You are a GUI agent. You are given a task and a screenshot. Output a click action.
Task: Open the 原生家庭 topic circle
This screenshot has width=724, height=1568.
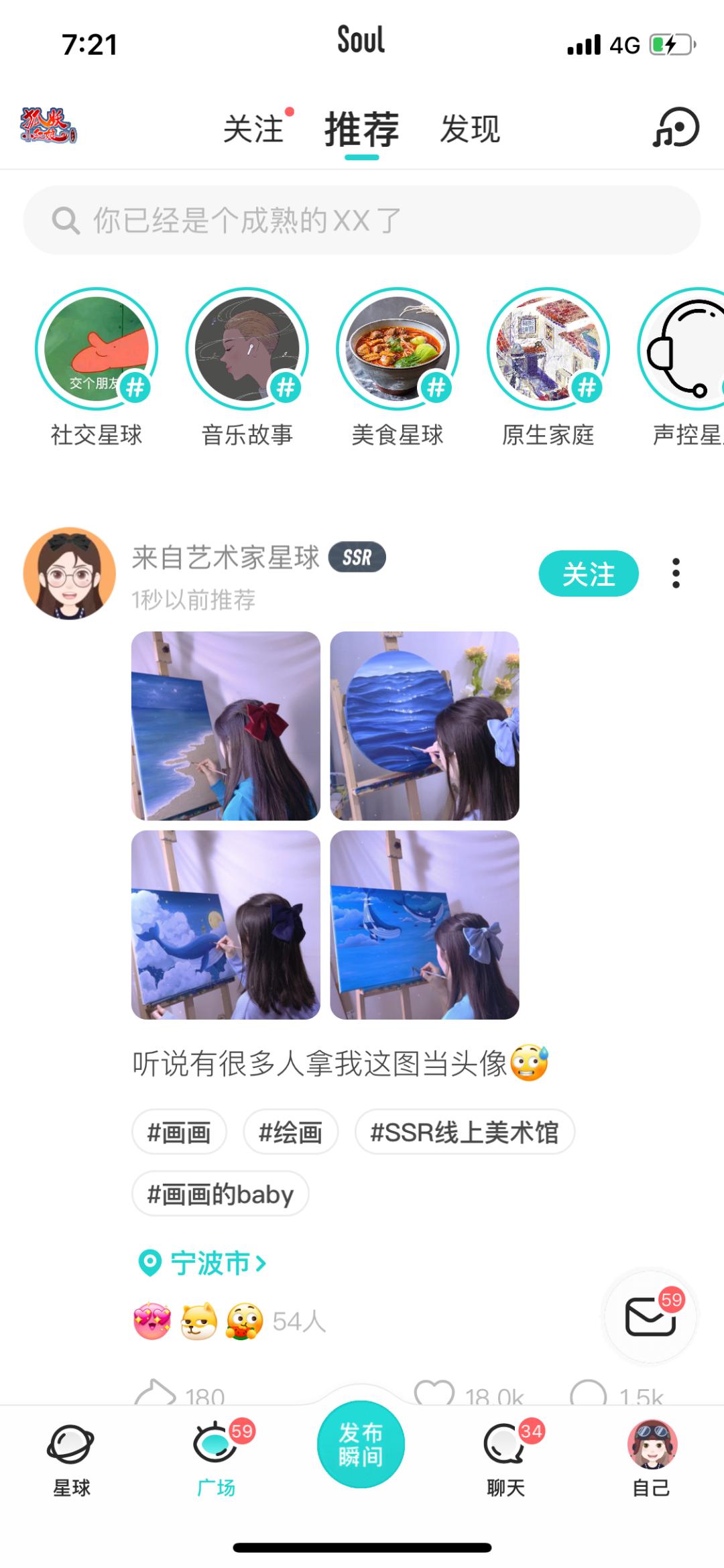click(x=548, y=349)
